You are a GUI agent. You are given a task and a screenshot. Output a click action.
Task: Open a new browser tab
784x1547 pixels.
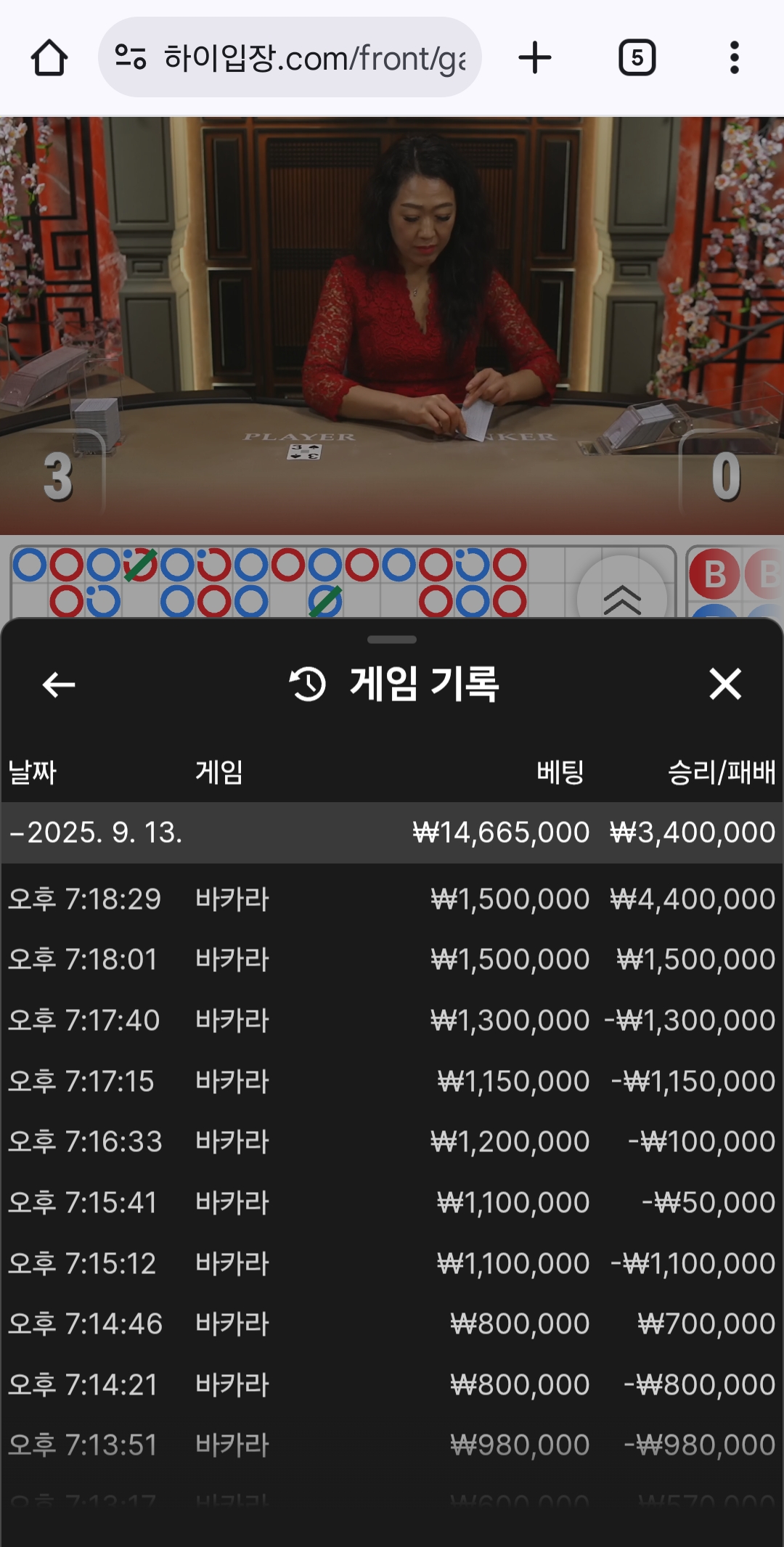[x=535, y=58]
